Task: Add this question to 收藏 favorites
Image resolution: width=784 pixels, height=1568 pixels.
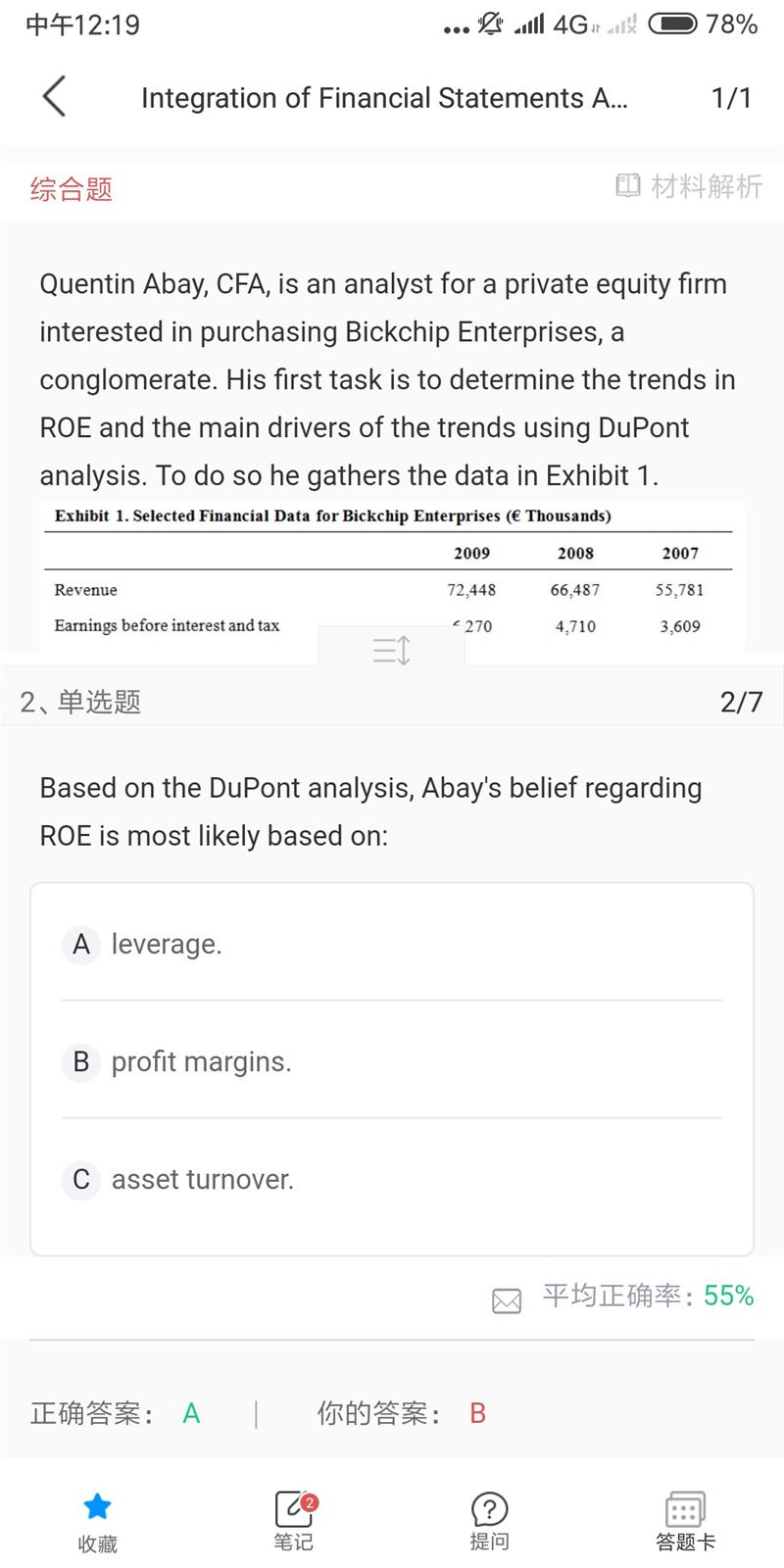Action: point(97,1519)
